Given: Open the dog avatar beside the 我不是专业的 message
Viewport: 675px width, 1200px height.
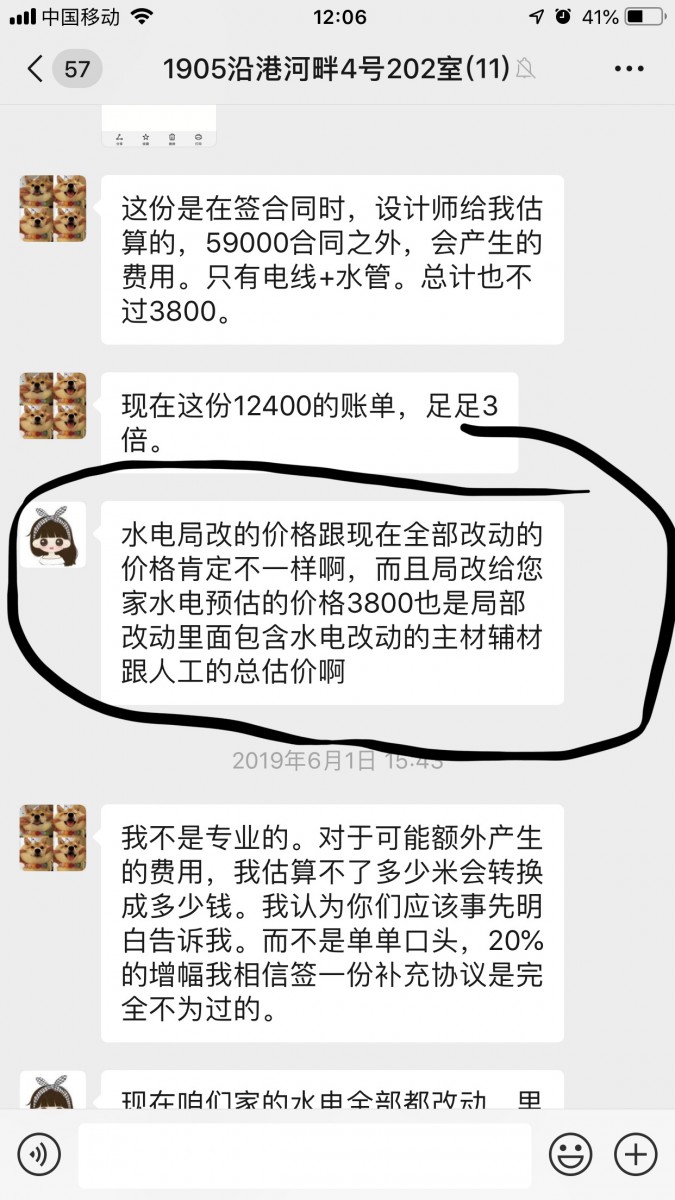Looking at the screenshot, I should (52, 838).
